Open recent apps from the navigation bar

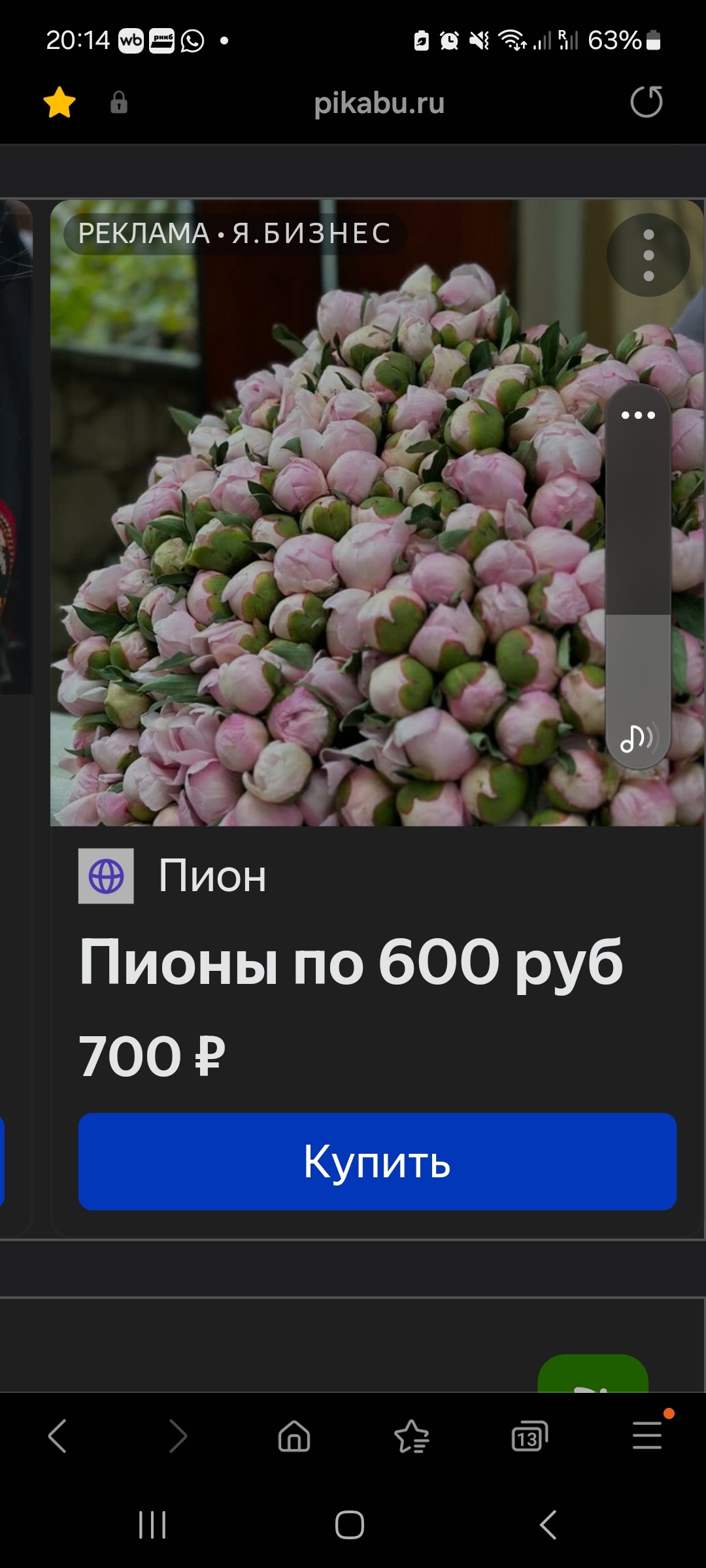click(x=152, y=1526)
